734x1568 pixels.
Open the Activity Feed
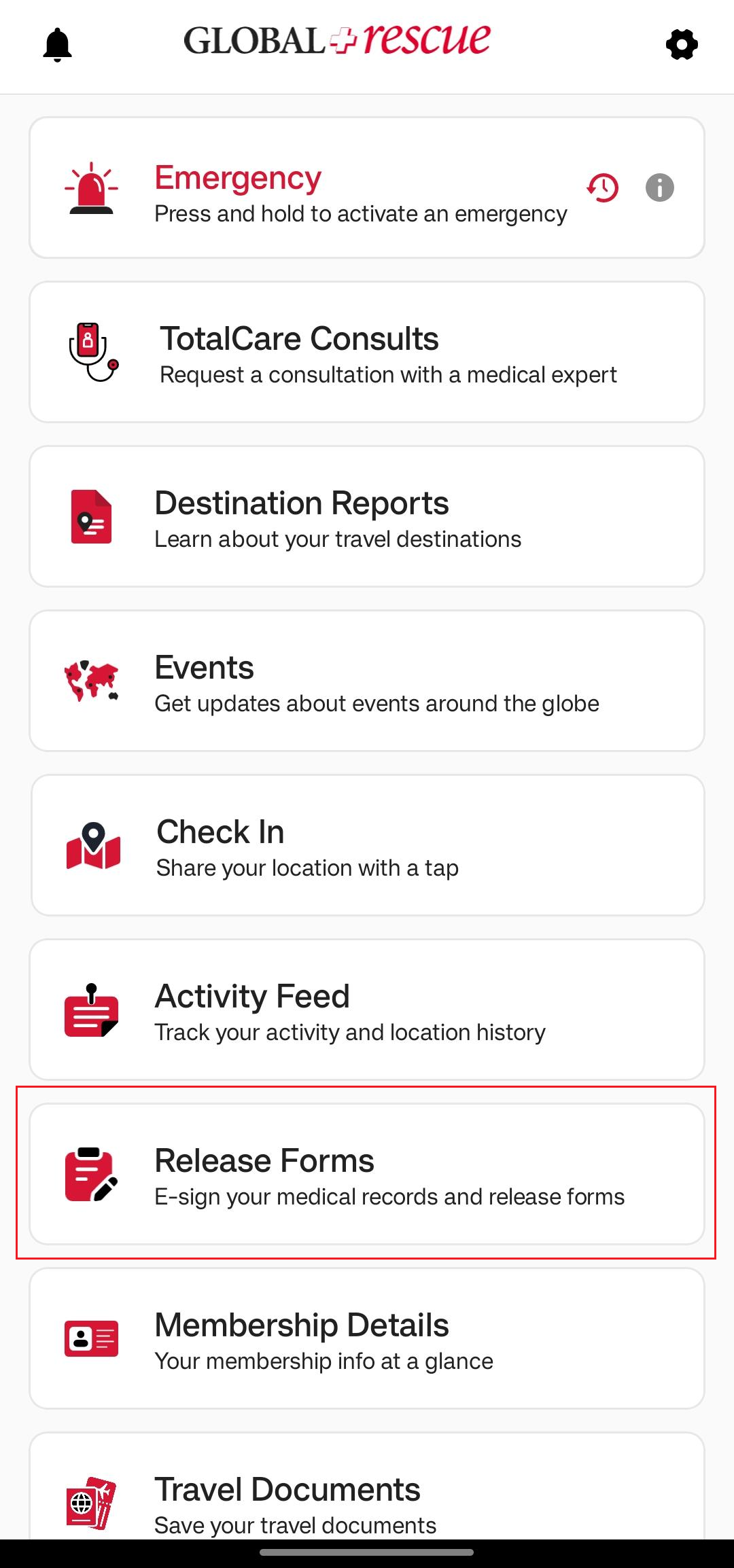pos(367,1010)
